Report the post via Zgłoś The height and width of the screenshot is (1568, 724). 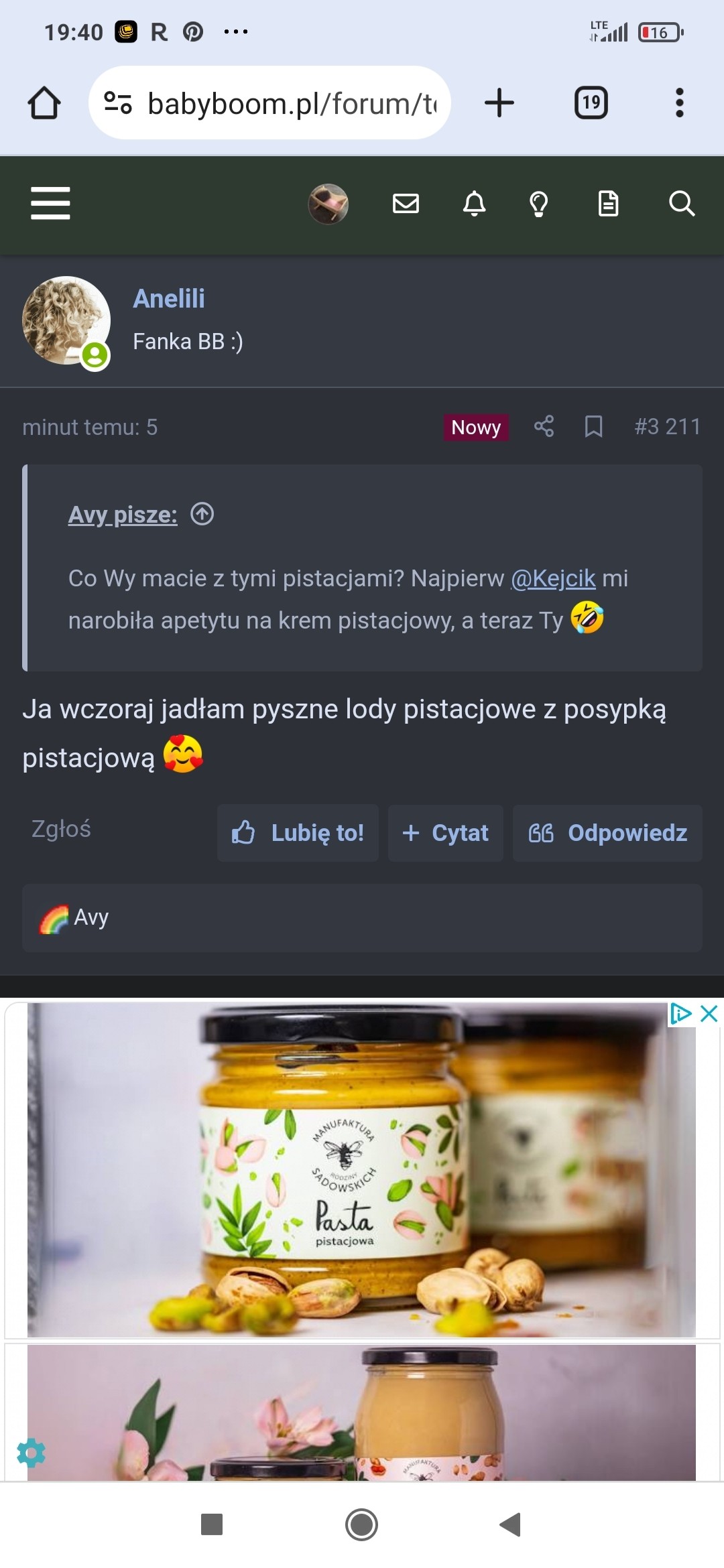pyautogui.click(x=61, y=829)
